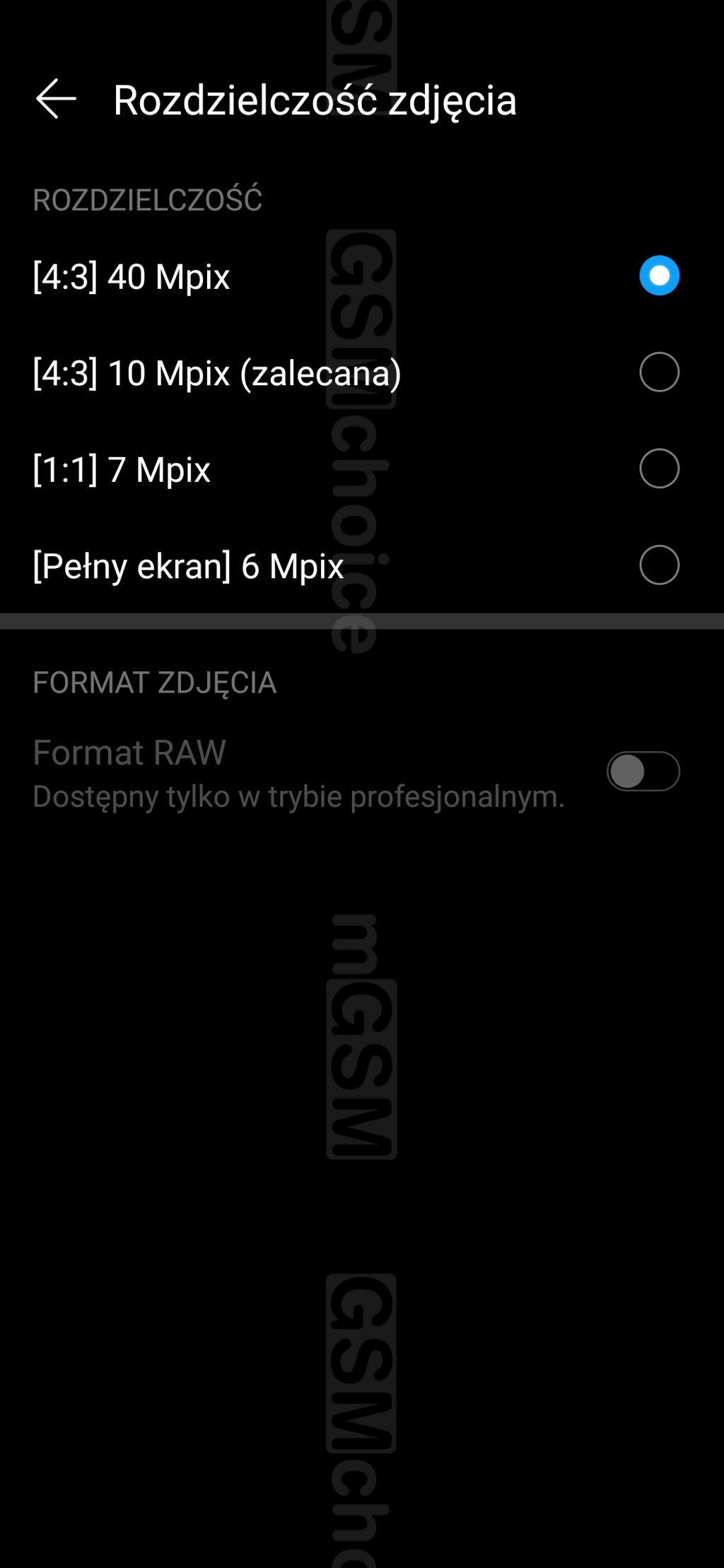Select [Pełny ekran] 6 Mpix option
The width and height of the screenshot is (724, 1568).
(x=659, y=565)
